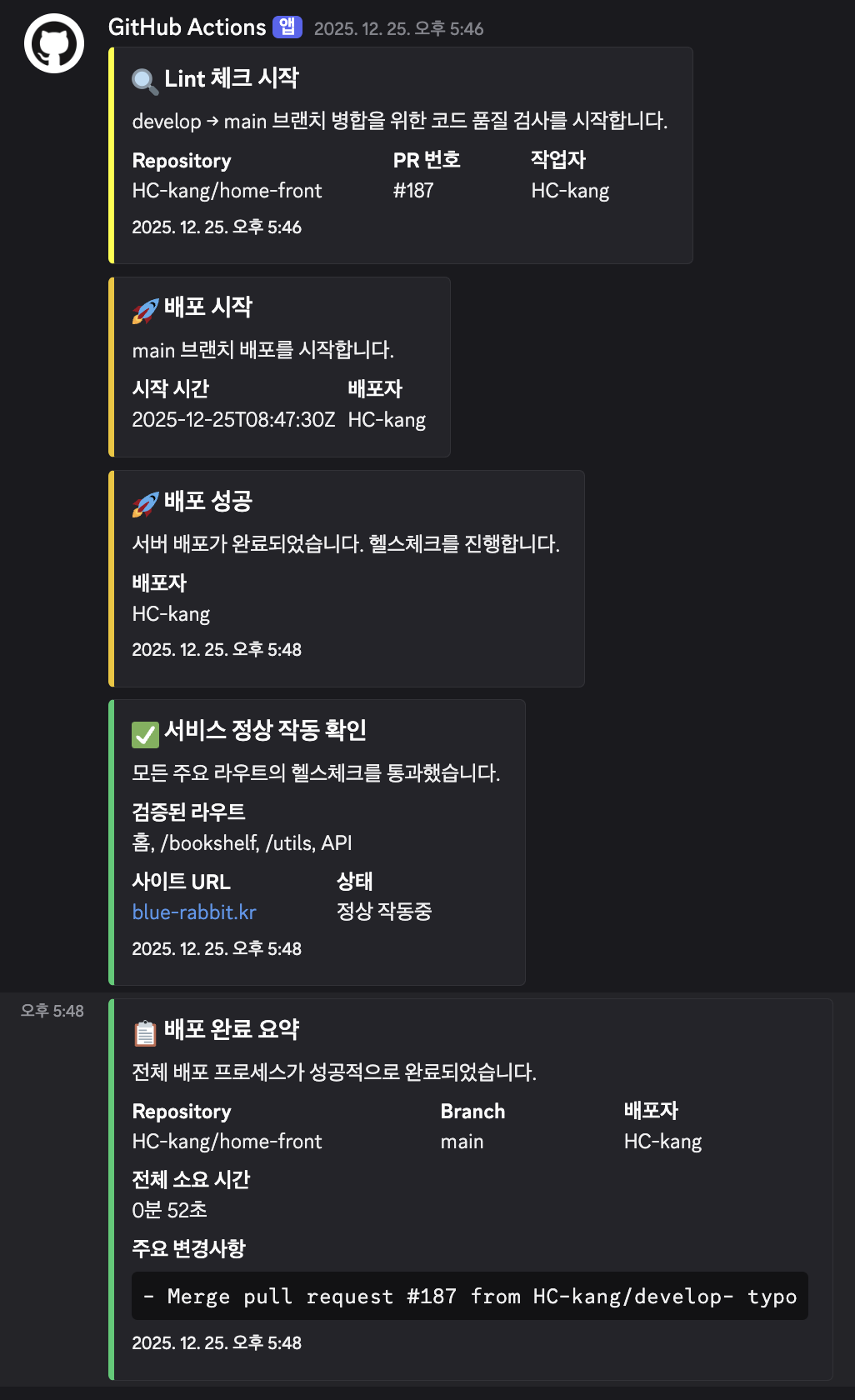855x1400 pixels.
Task: Click the 상태 value 정상 작동중
Action: (x=382, y=912)
